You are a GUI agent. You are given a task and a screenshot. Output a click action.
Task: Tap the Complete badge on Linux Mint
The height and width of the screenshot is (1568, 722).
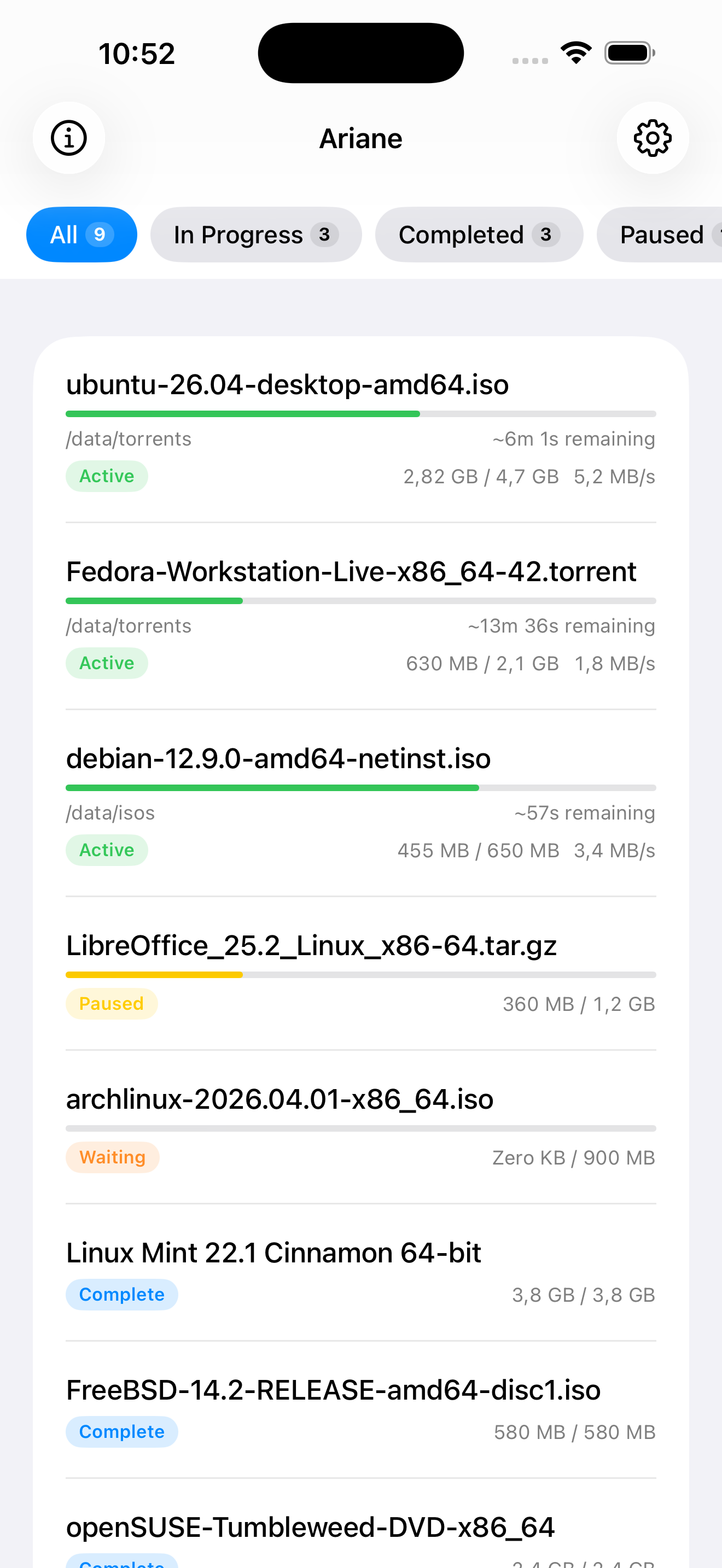point(122,1294)
